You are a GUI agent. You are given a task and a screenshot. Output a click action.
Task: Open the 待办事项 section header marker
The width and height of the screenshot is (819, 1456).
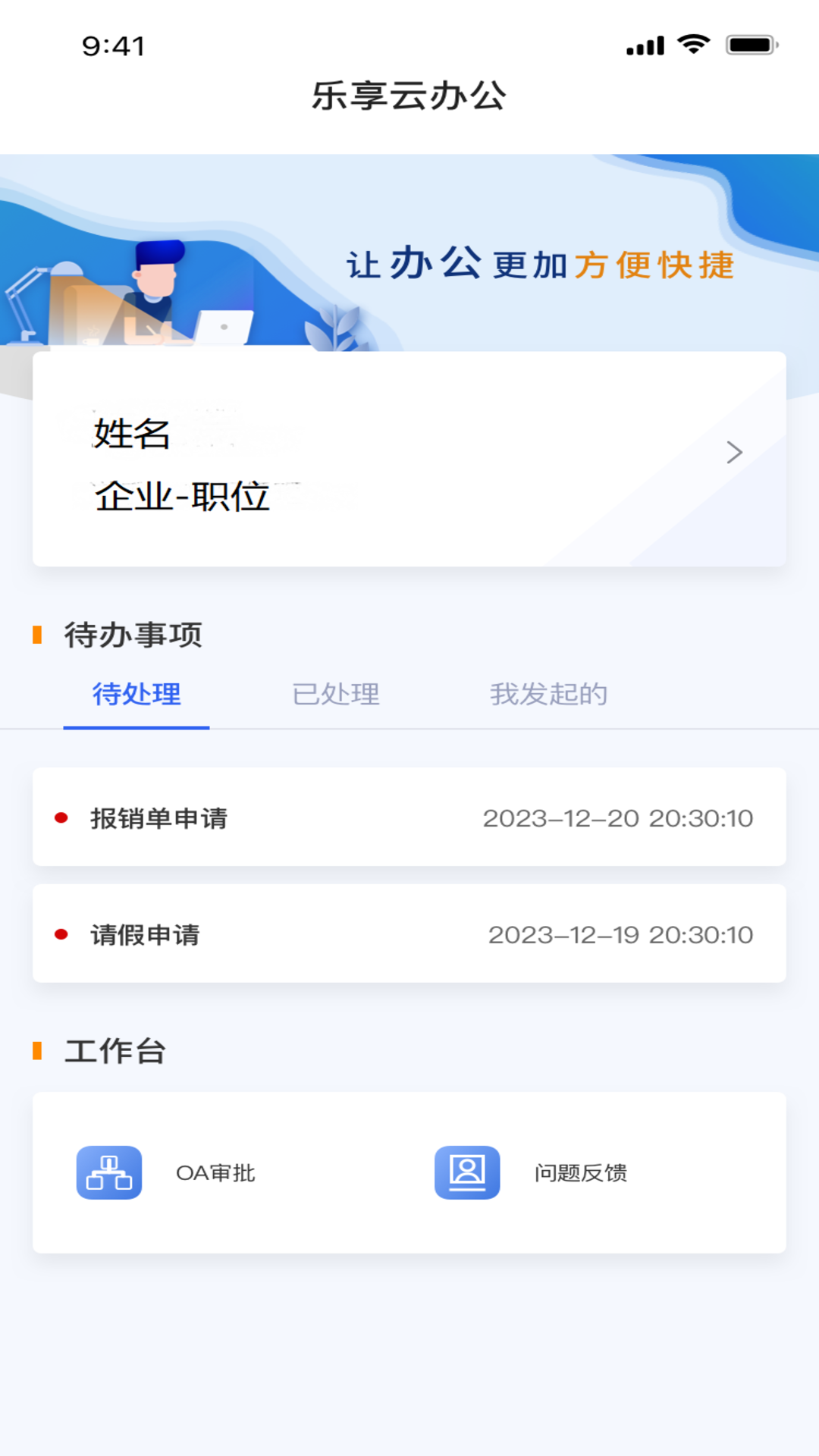[37, 635]
